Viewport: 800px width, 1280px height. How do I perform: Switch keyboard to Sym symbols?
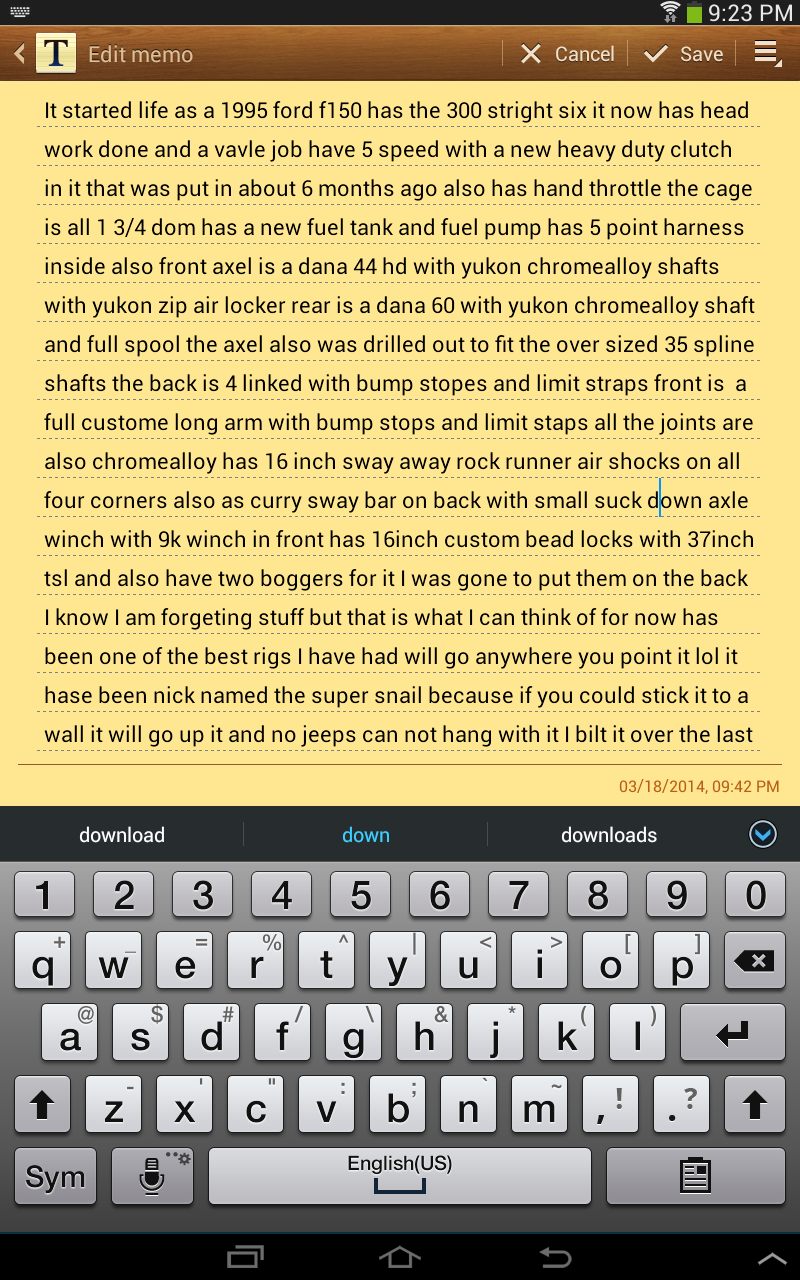[x=55, y=1177]
